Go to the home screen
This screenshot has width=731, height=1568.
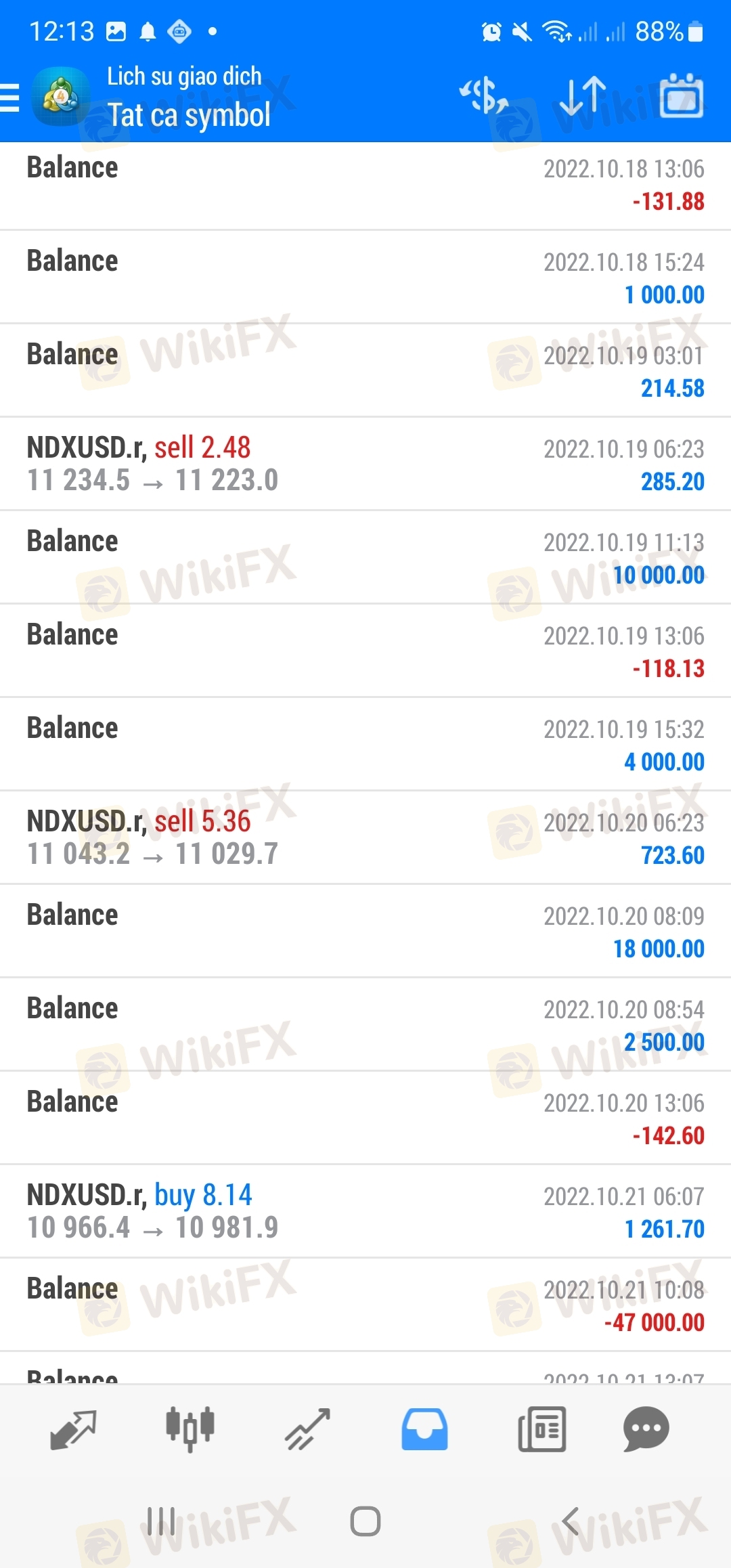(365, 1521)
